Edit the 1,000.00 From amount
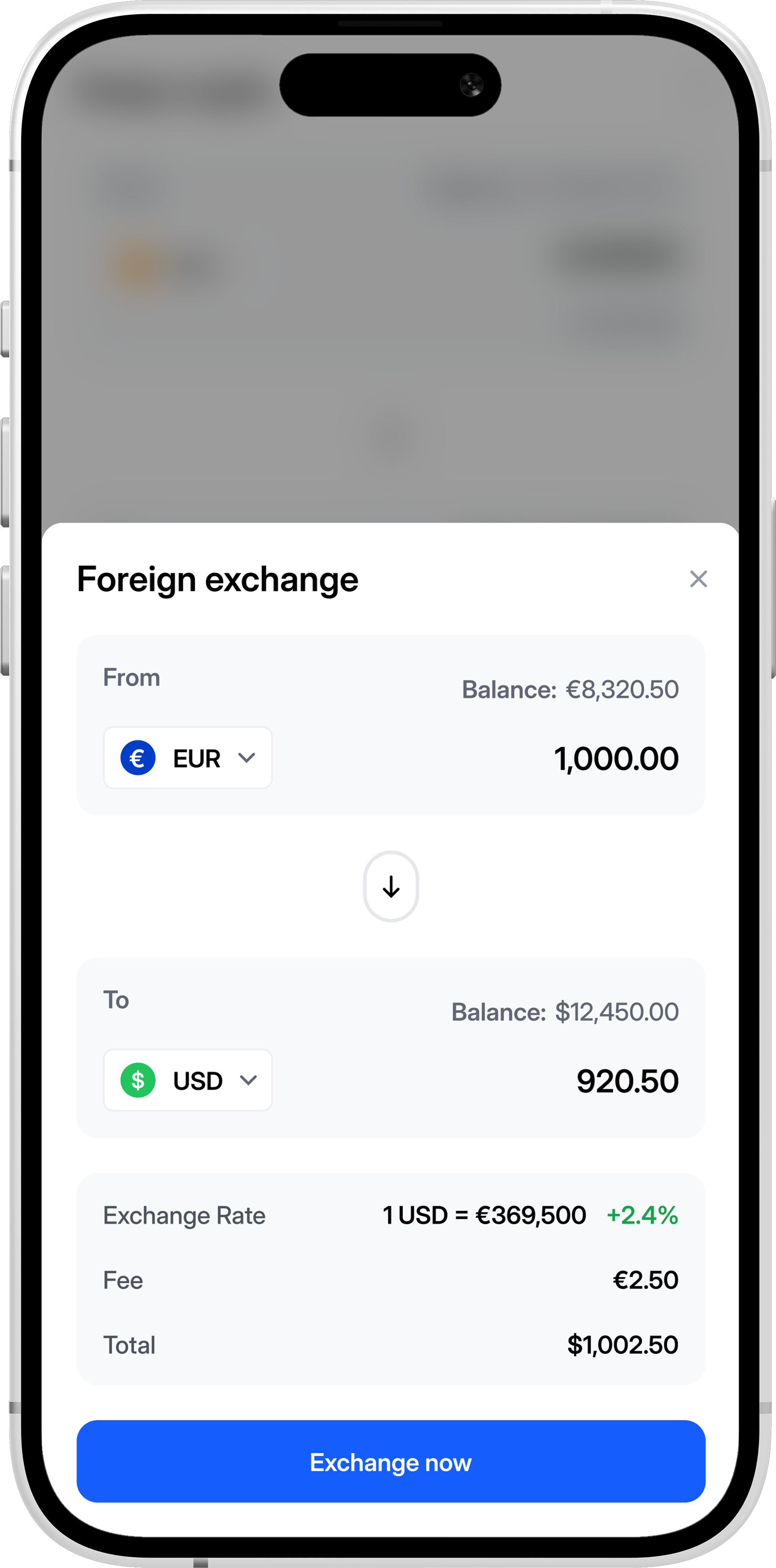Viewport: 776px width, 1568px height. (615, 759)
